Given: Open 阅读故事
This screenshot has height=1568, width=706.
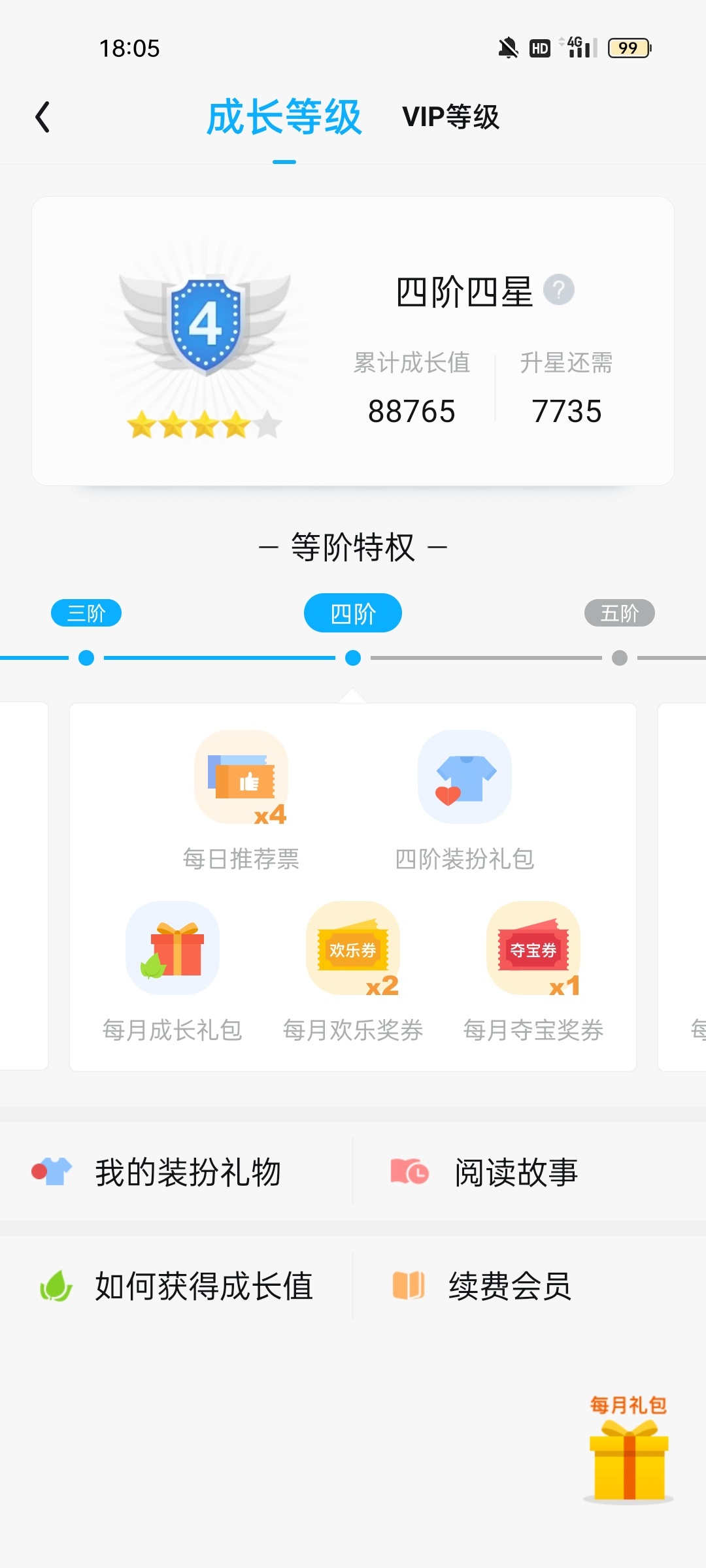Looking at the screenshot, I should pyautogui.click(x=516, y=1172).
